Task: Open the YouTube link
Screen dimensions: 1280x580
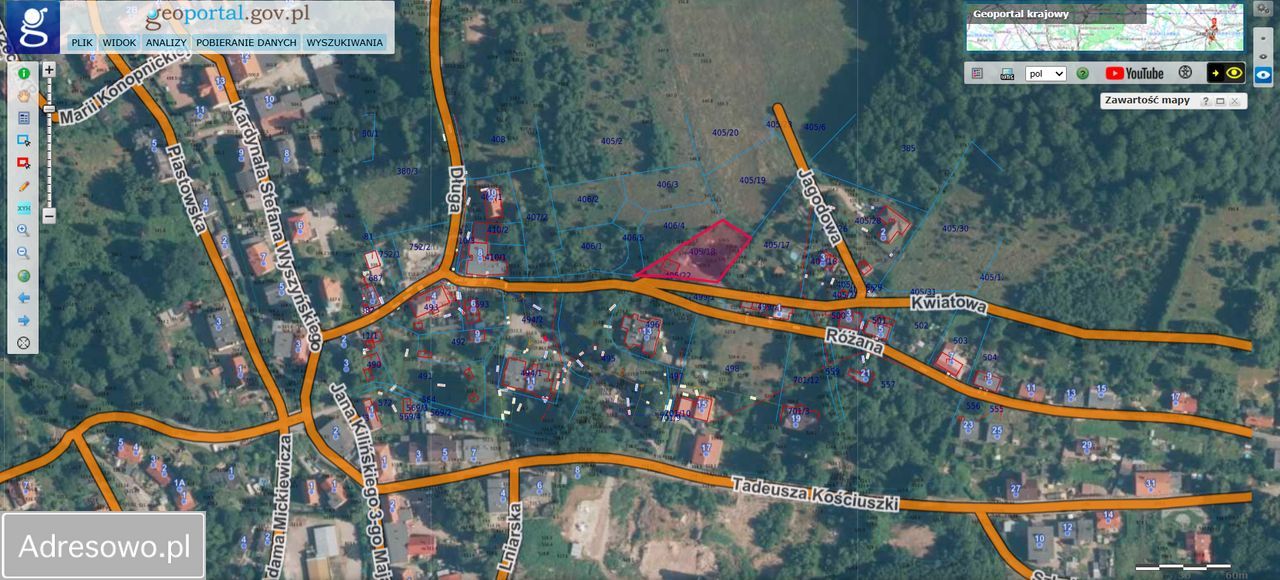Action: (x=1134, y=73)
